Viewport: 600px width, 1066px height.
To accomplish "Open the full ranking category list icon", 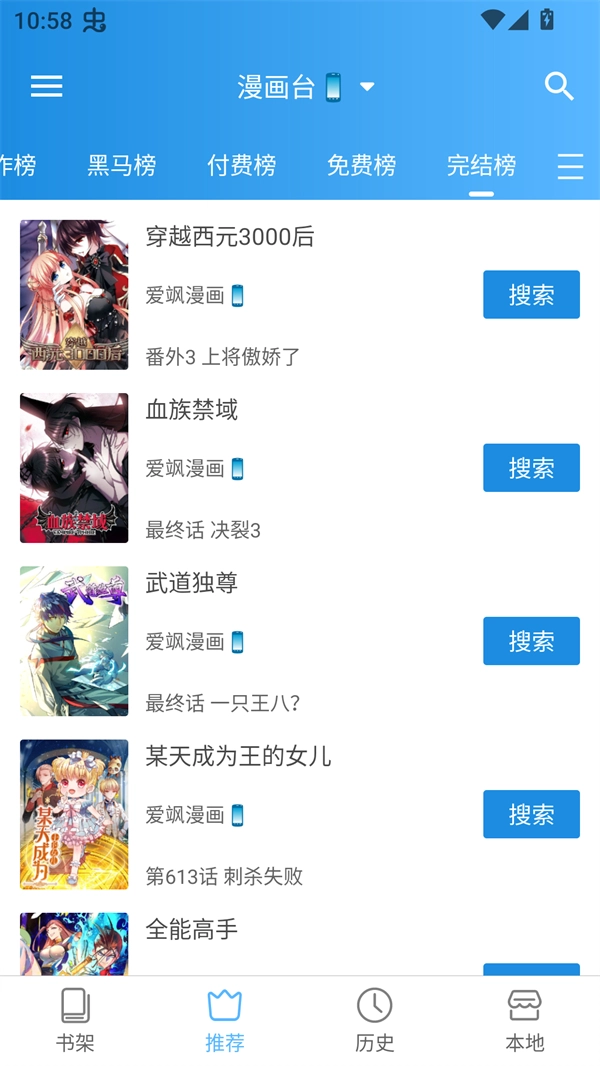I will (570, 166).
